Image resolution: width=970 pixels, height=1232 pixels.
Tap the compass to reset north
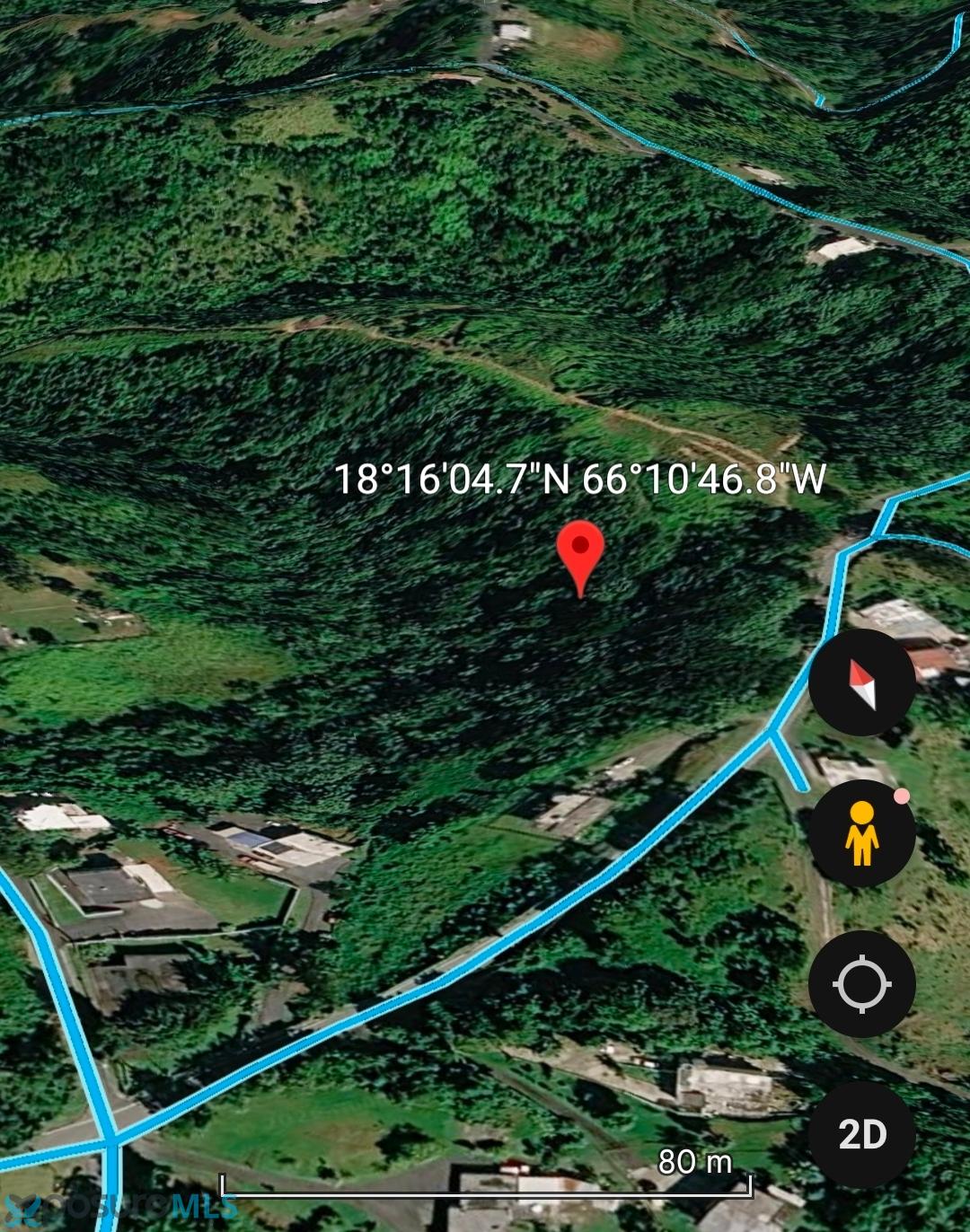coord(861,682)
